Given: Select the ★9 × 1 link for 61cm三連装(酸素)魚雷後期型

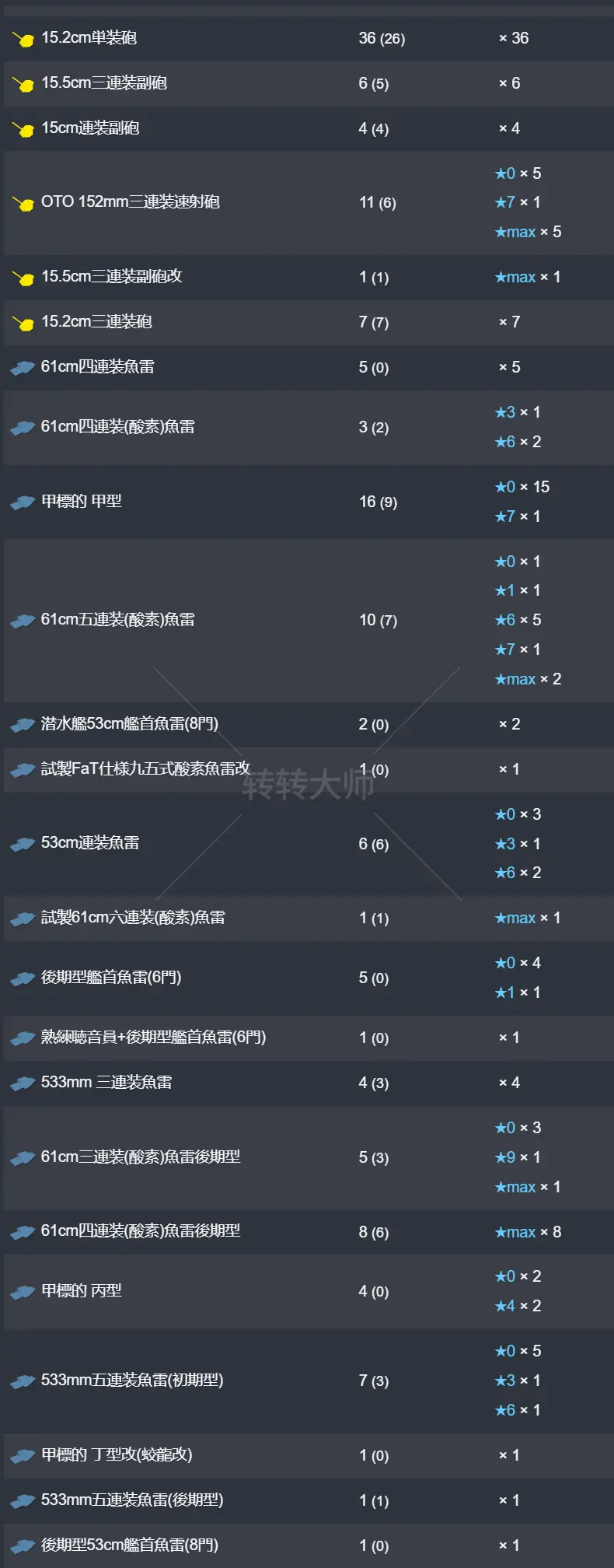Looking at the screenshot, I should coord(519,1157).
